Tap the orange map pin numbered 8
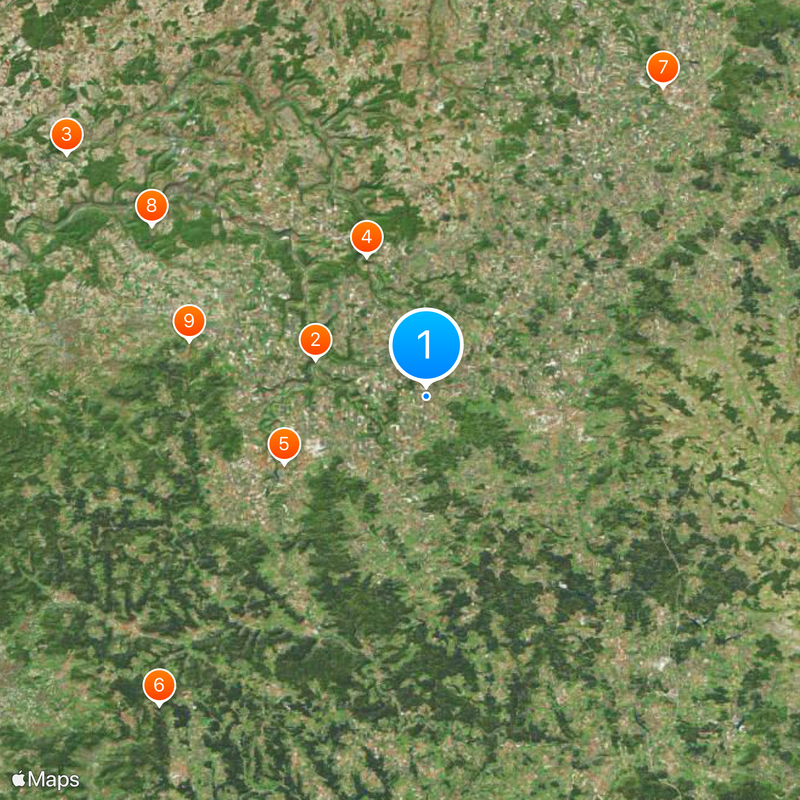The width and height of the screenshot is (800, 800). [x=151, y=206]
